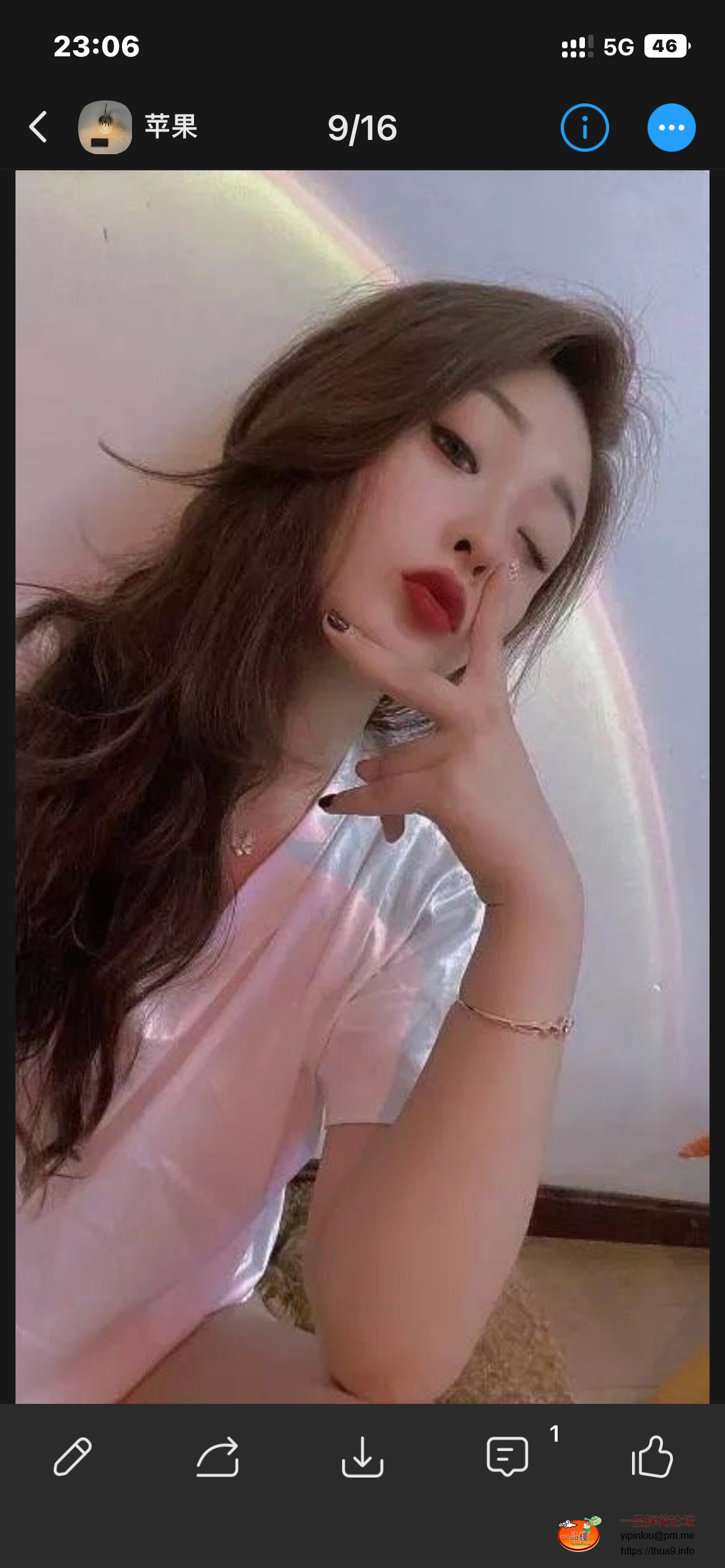Edit the photo with the pencil icon
This screenshot has height=1568, width=725.
click(x=72, y=1457)
